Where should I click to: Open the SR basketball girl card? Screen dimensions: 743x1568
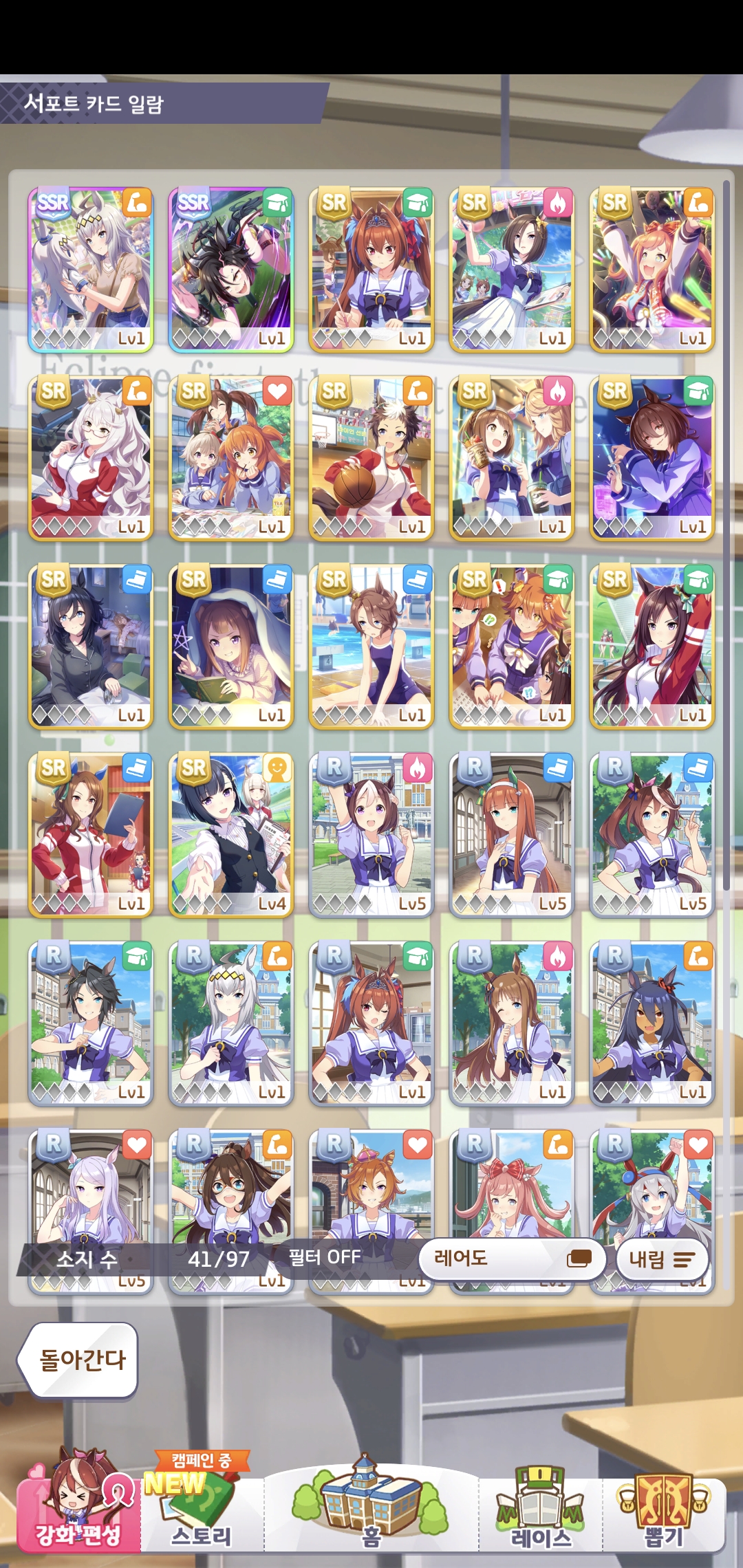(x=371, y=458)
